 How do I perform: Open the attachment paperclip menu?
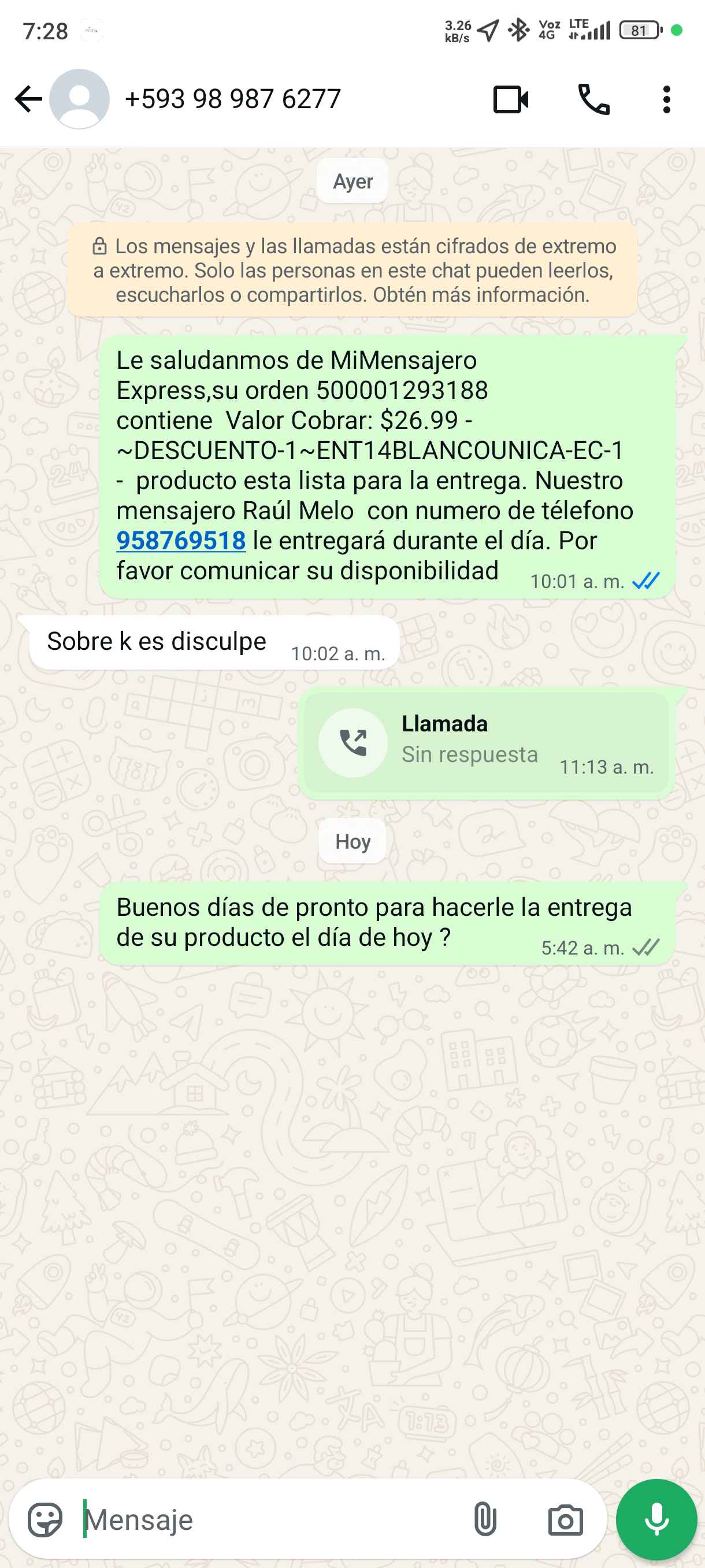point(485,1520)
